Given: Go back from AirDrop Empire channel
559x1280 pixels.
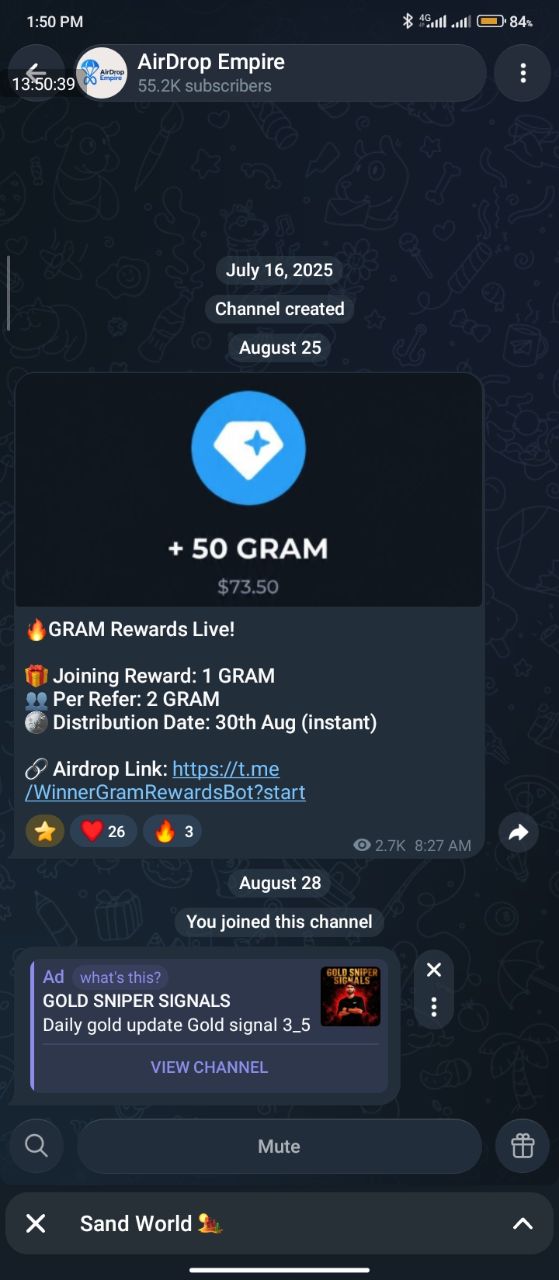Looking at the screenshot, I should [x=36, y=72].
